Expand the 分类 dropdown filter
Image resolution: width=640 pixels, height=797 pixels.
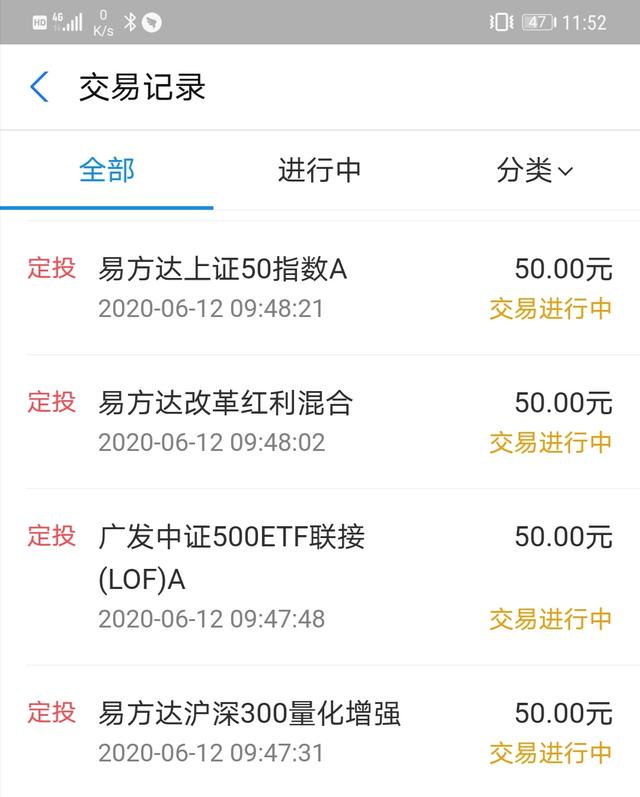pos(534,170)
